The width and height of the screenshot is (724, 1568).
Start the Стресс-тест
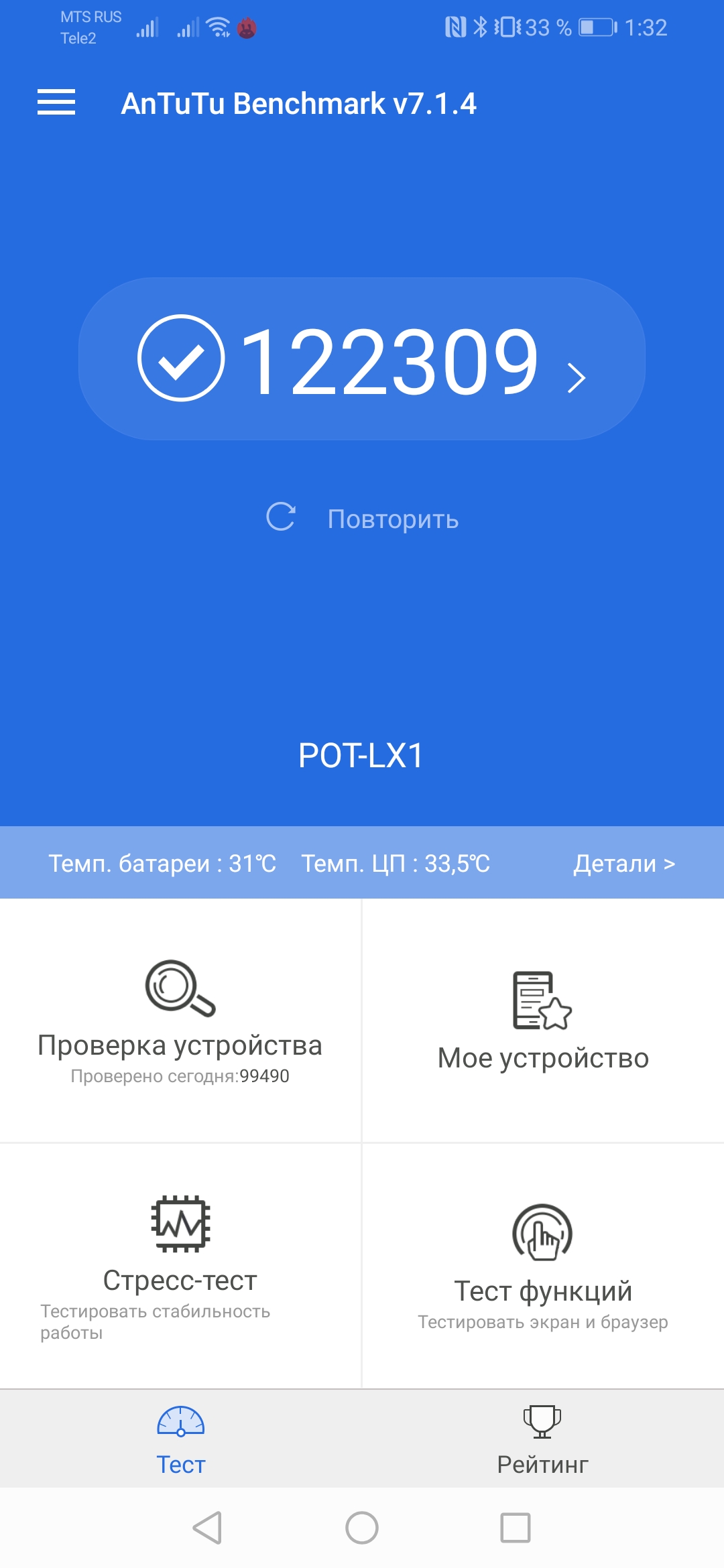[180, 1265]
